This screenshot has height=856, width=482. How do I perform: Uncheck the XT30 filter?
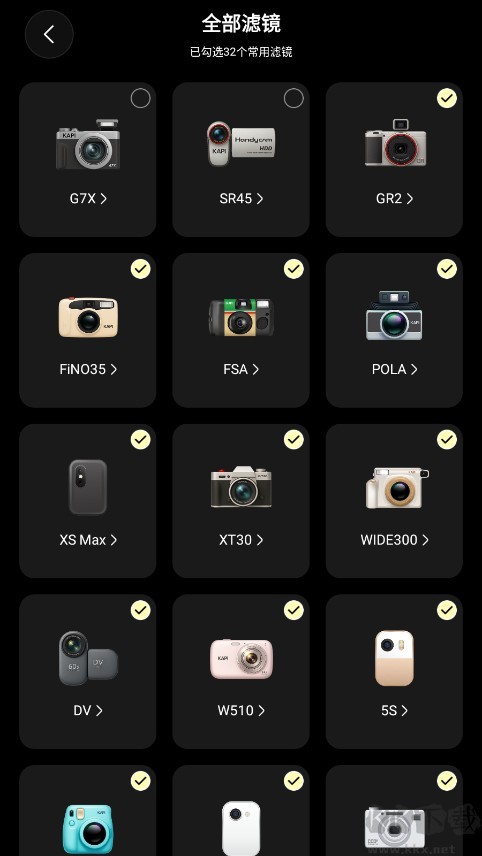[x=294, y=439]
